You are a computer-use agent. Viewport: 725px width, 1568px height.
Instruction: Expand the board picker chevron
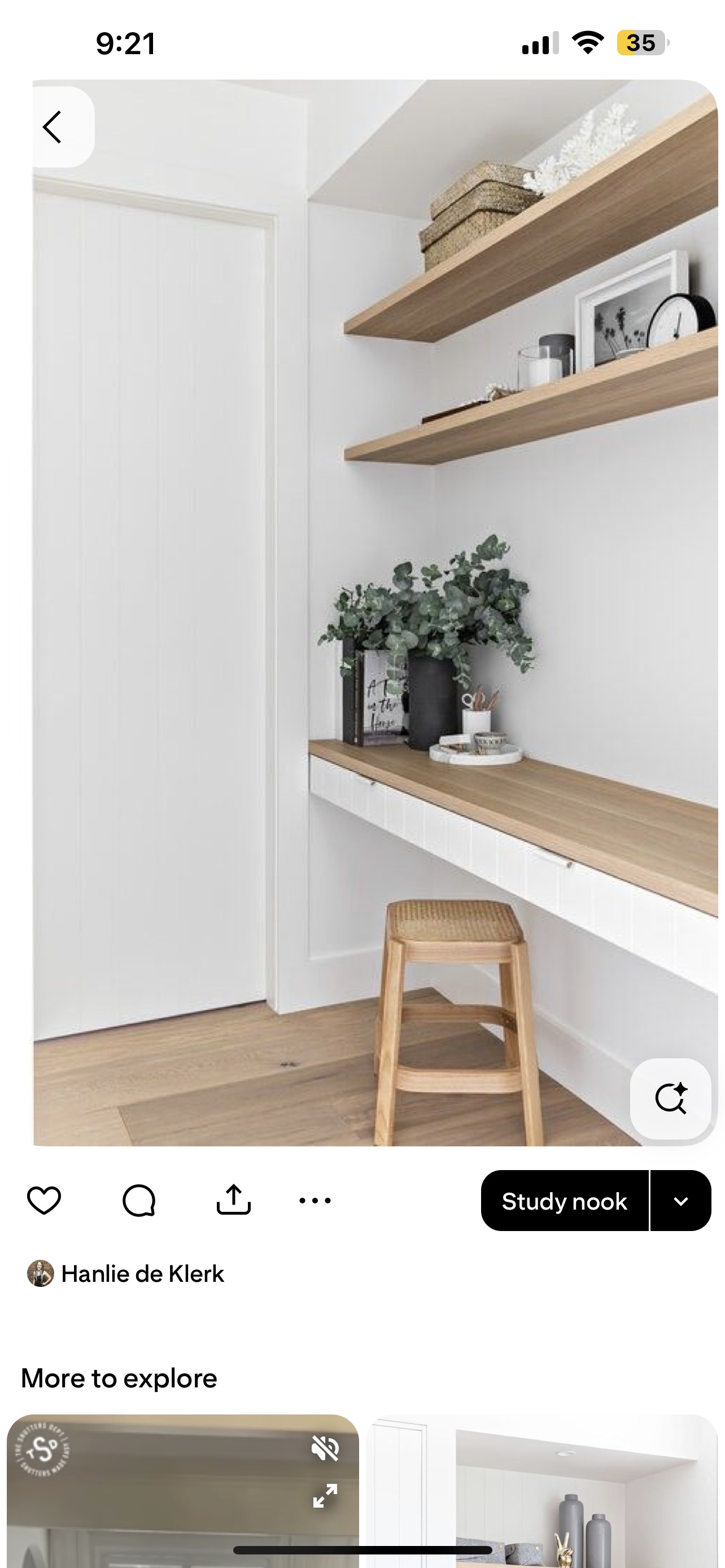pyautogui.click(x=680, y=1201)
